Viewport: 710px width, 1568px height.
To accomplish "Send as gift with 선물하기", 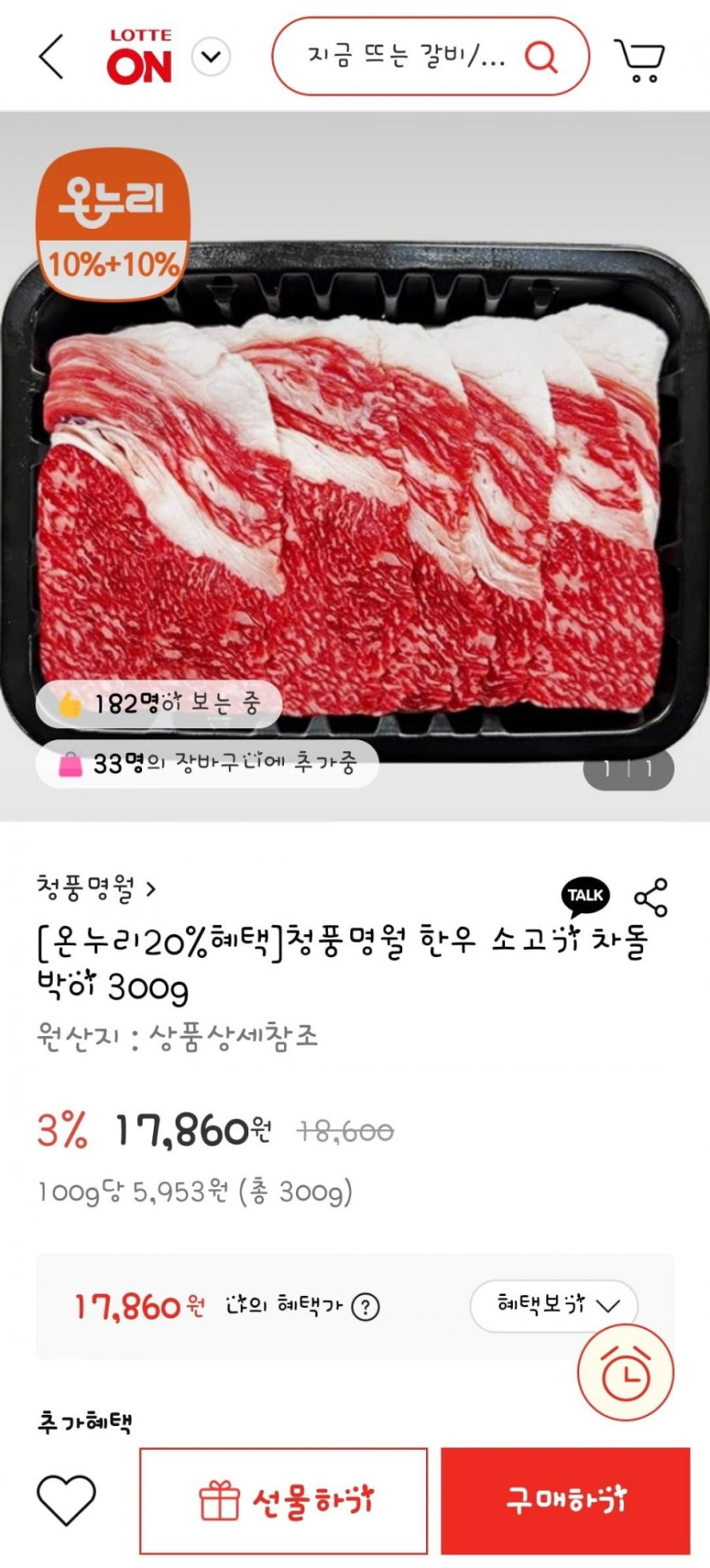I will tap(283, 1501).
